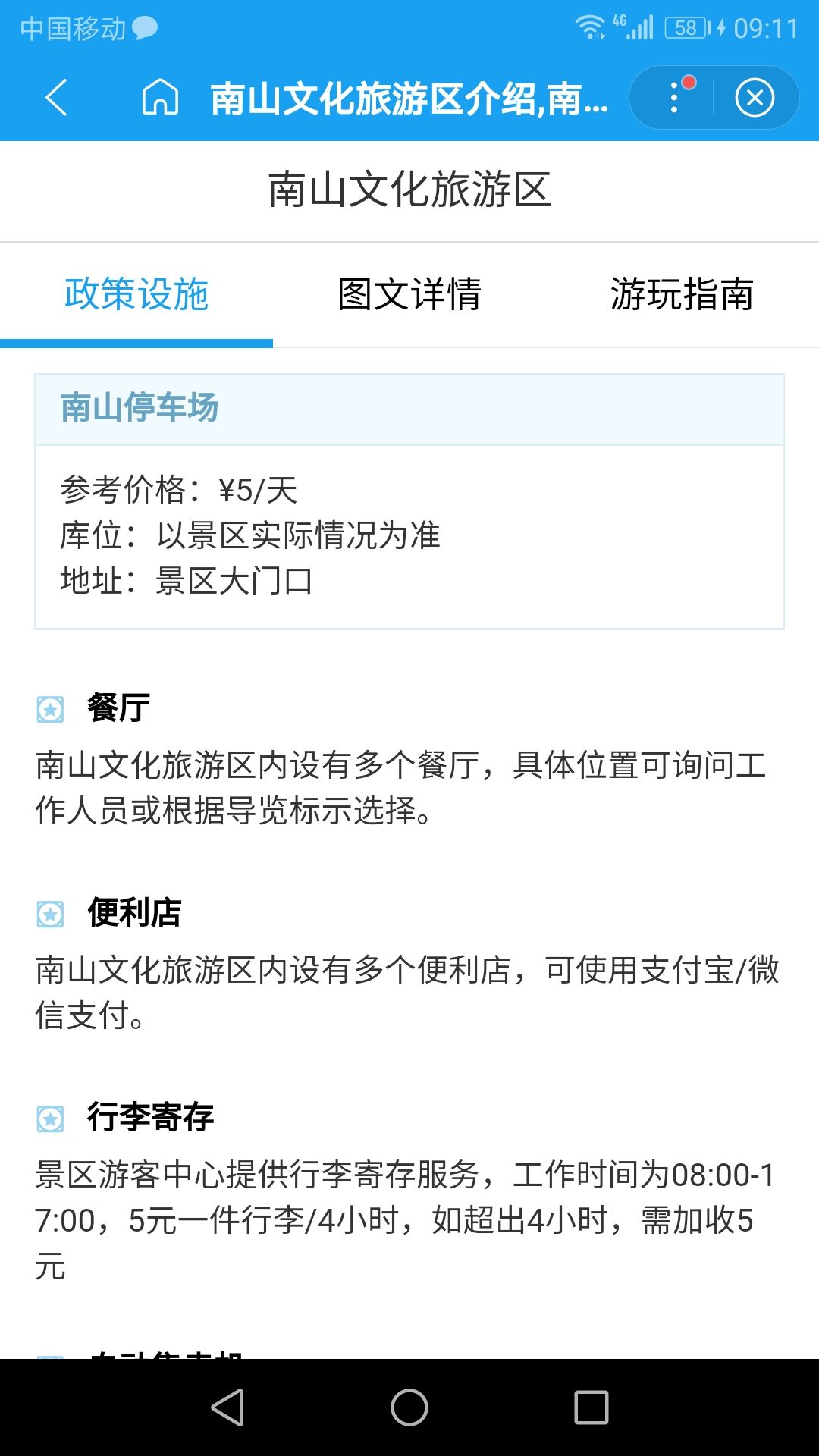Viewport: 819px width, 1456px height.
Task: Switch to the 游玩指南 tab
Action: [682, 294]
